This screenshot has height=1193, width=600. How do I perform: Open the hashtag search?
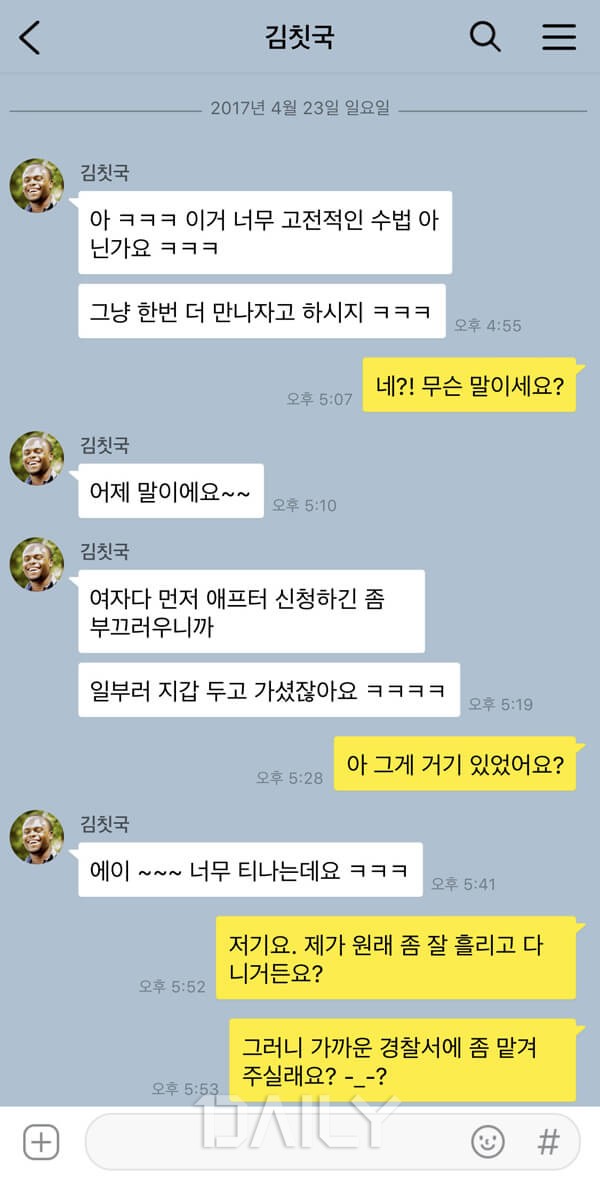[548, 1141]
